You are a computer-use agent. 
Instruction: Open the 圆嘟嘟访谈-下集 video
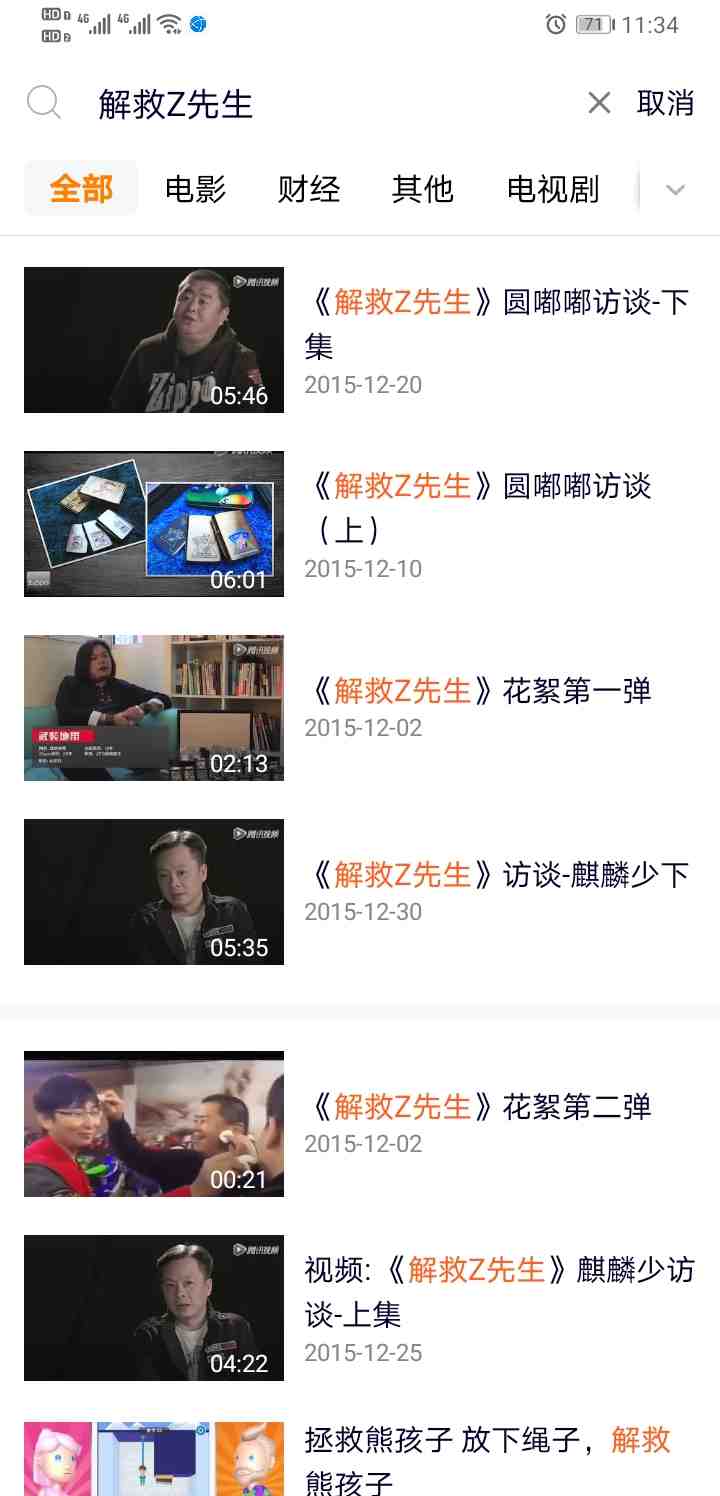(360, 340)
